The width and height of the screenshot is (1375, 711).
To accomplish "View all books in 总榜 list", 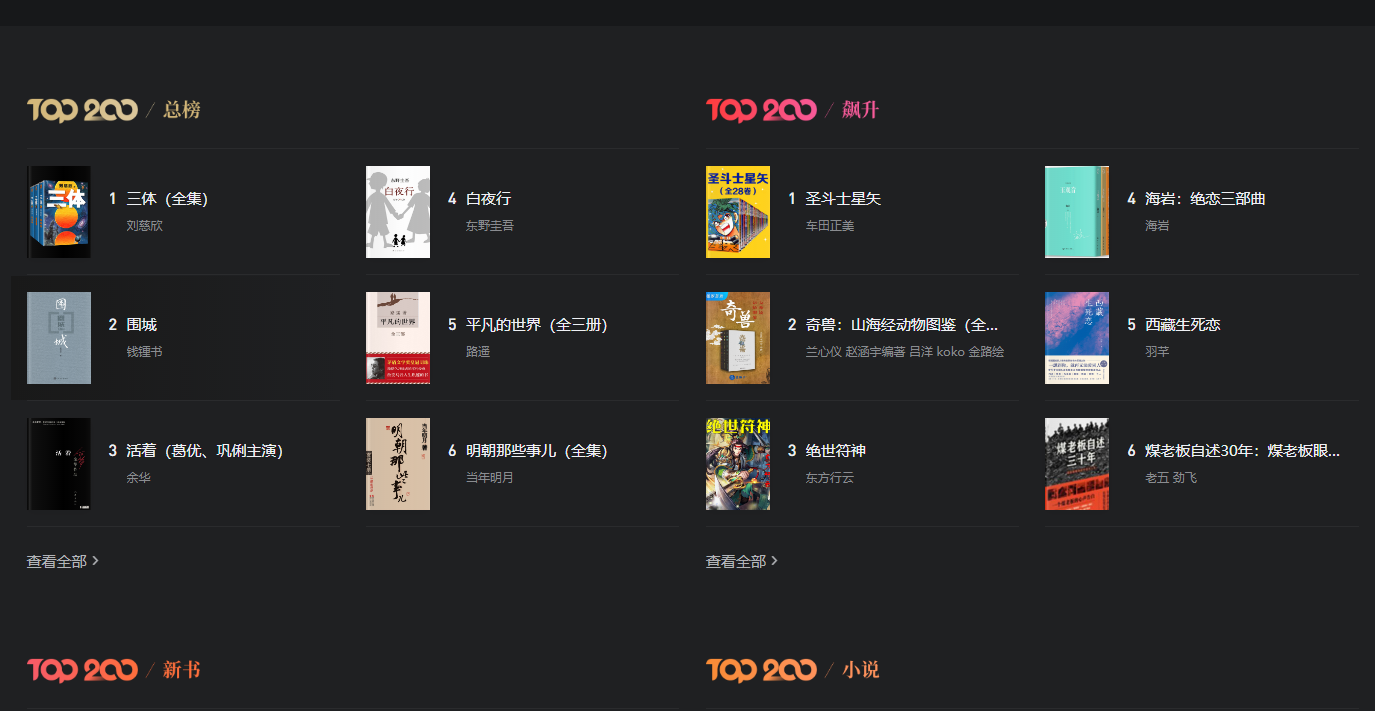I will click(x=62, y=561).
